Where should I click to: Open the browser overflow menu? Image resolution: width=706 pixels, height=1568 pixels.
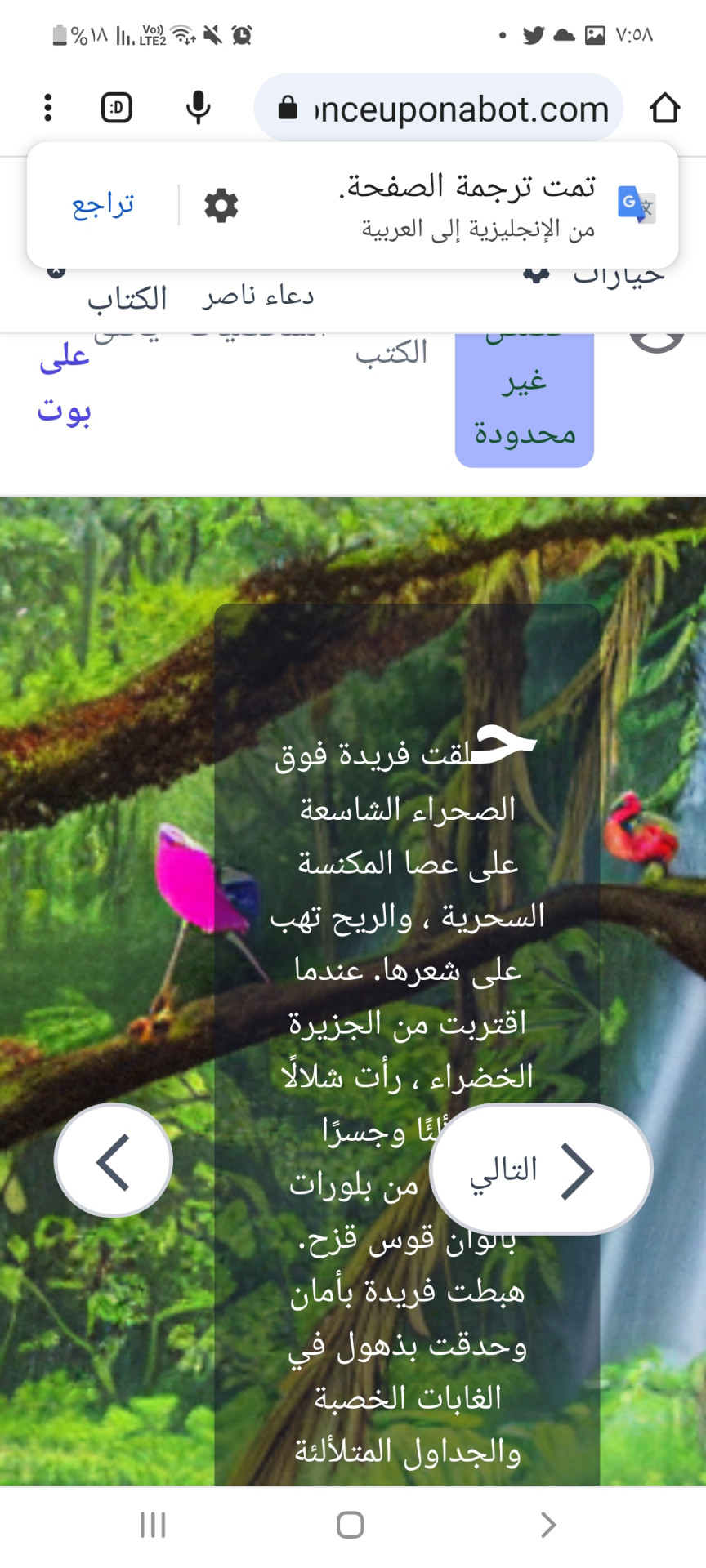point(48,107)
